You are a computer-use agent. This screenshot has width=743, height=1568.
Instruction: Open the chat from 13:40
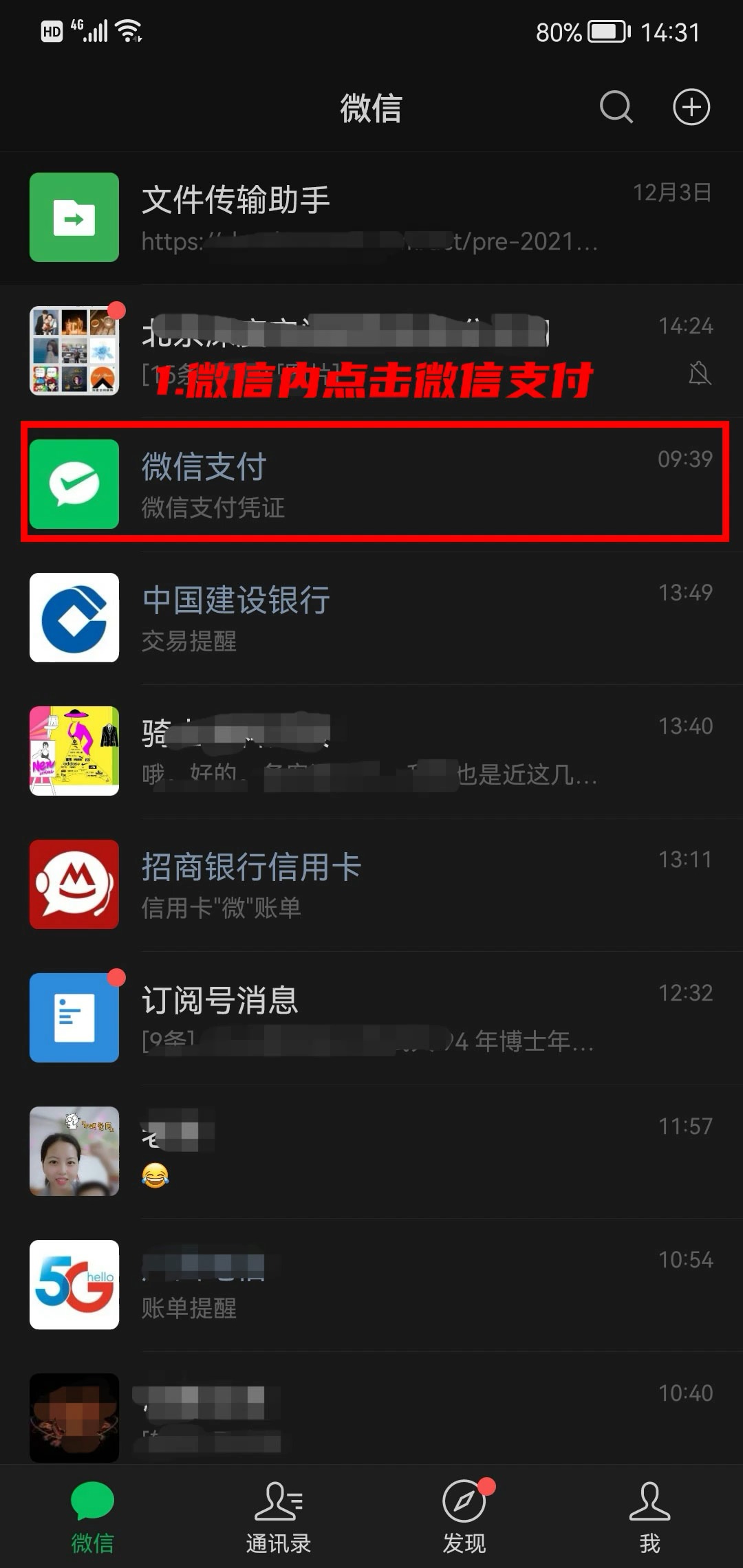(371, 751)
